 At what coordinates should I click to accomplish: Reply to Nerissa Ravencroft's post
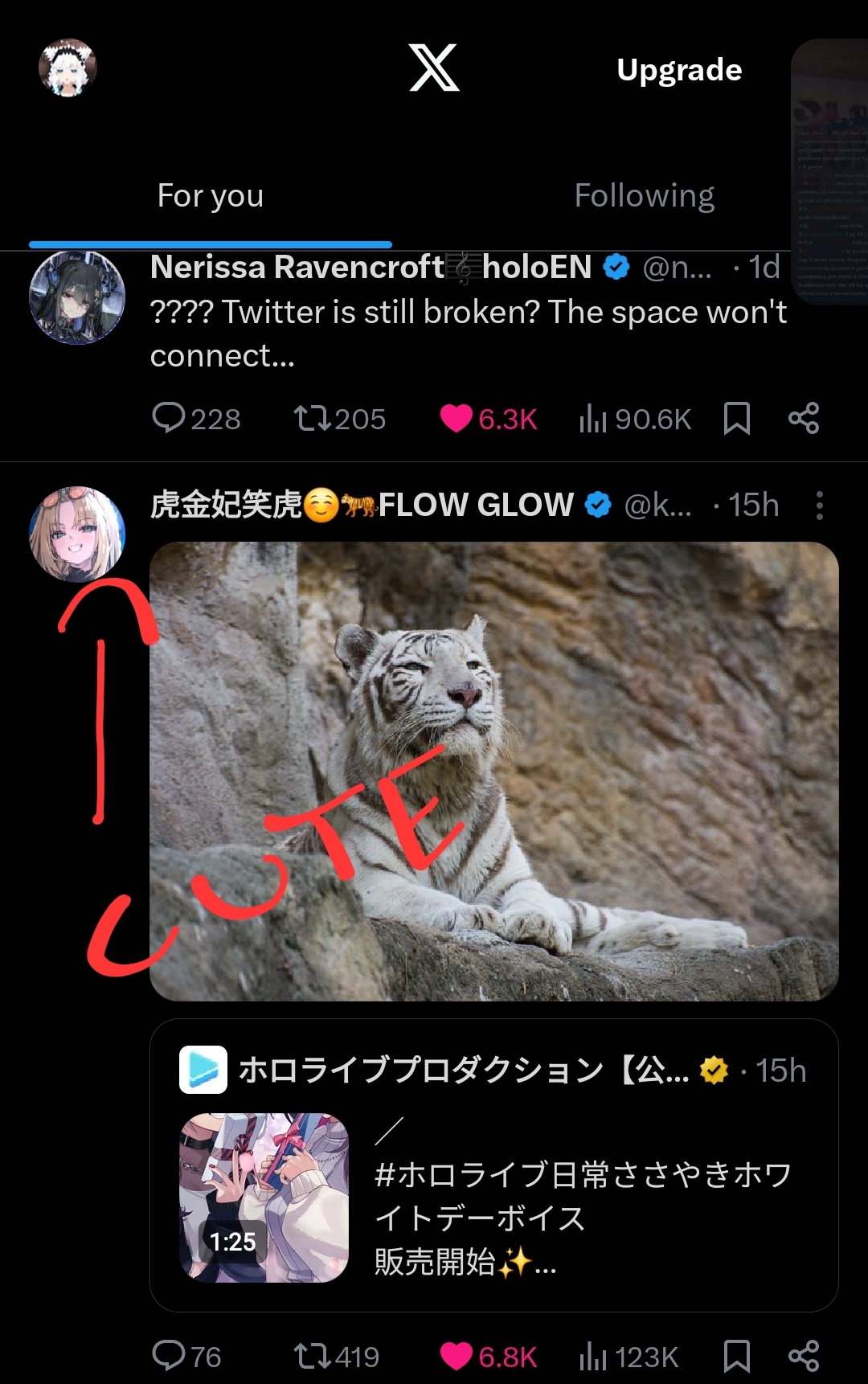170,419
